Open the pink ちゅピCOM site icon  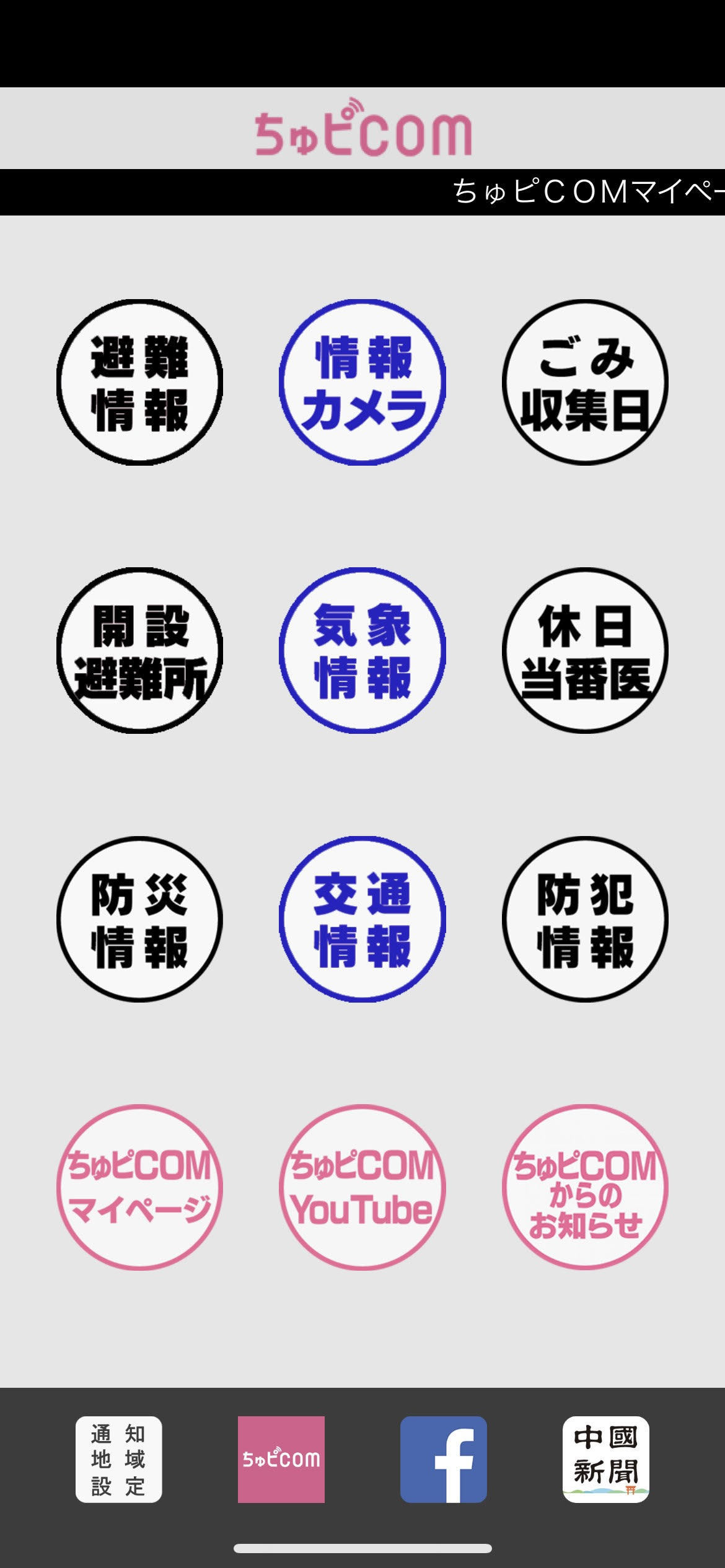click(x=281, y=1459)
